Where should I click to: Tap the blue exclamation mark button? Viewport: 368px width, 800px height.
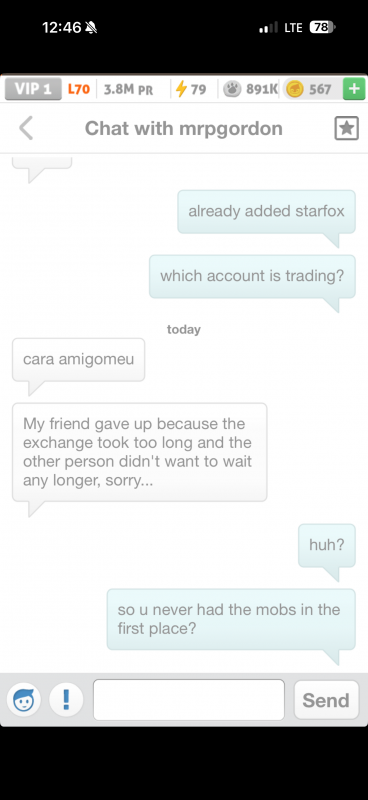click(x=66, y=699)
